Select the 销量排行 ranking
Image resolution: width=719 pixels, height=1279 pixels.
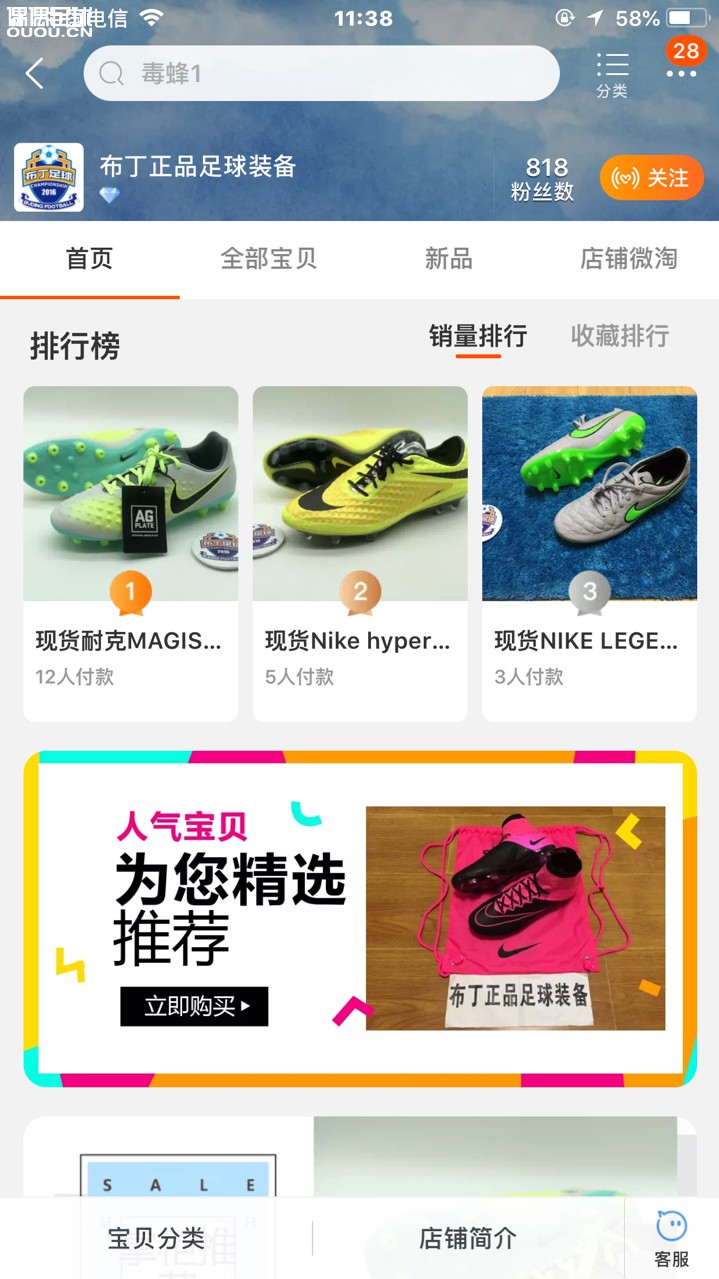(478, 336)
